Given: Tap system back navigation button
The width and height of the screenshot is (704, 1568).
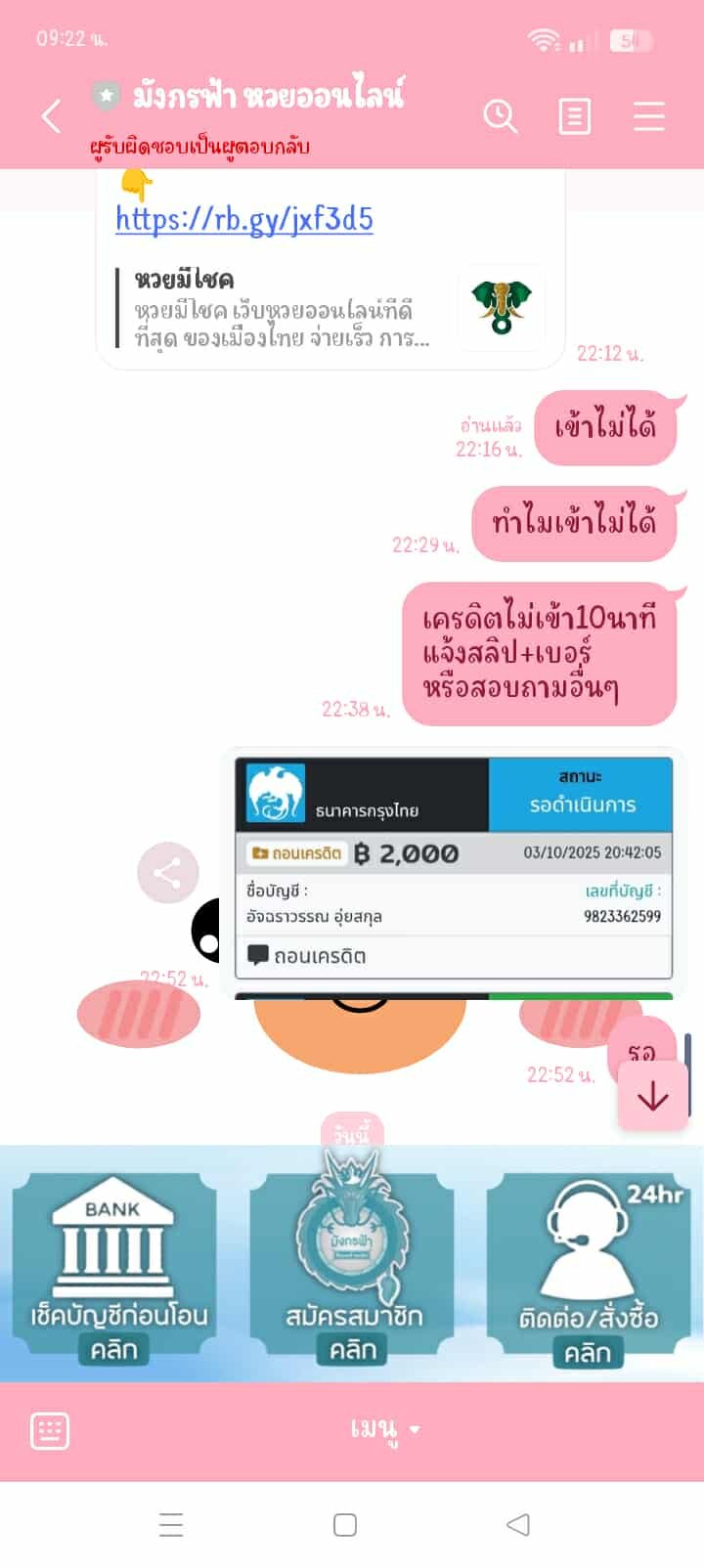Looking at the screenshot, I should [518, 1525].
